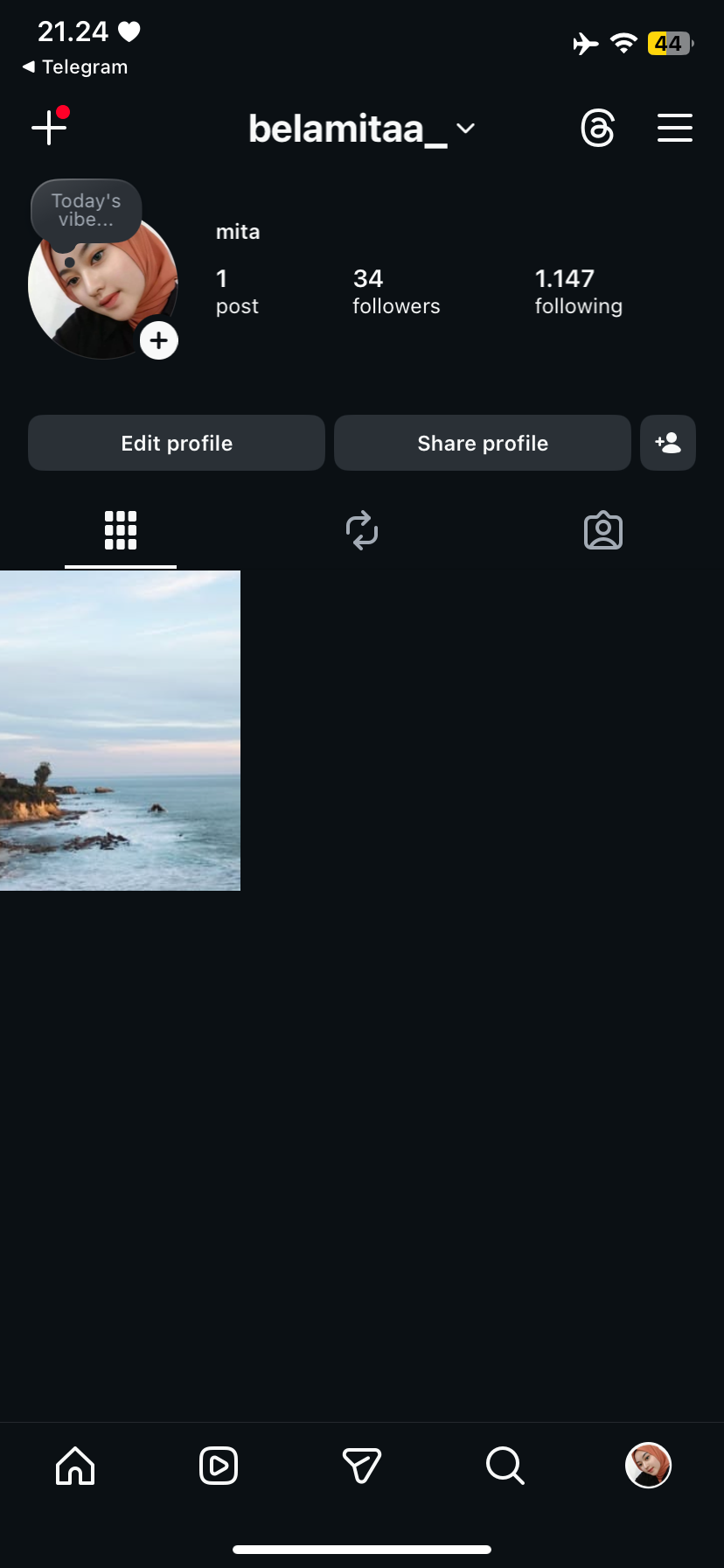Switch to the tagged photos tab

603,530
